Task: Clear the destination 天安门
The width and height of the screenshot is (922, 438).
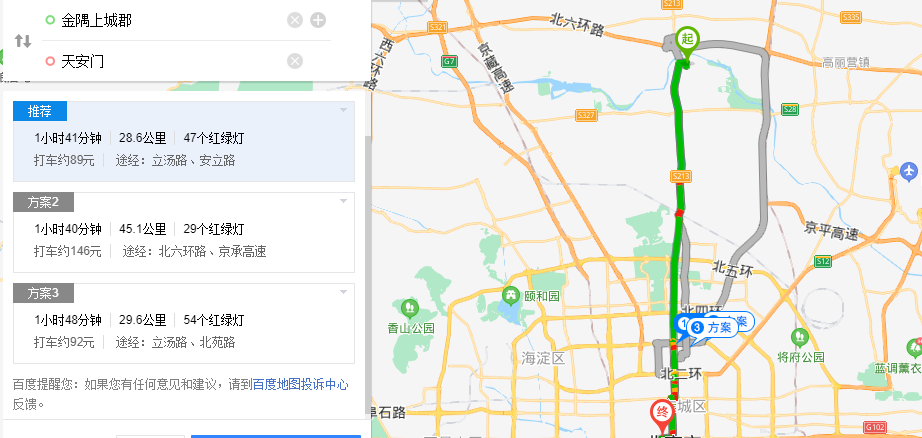Action: click(295, 61)
